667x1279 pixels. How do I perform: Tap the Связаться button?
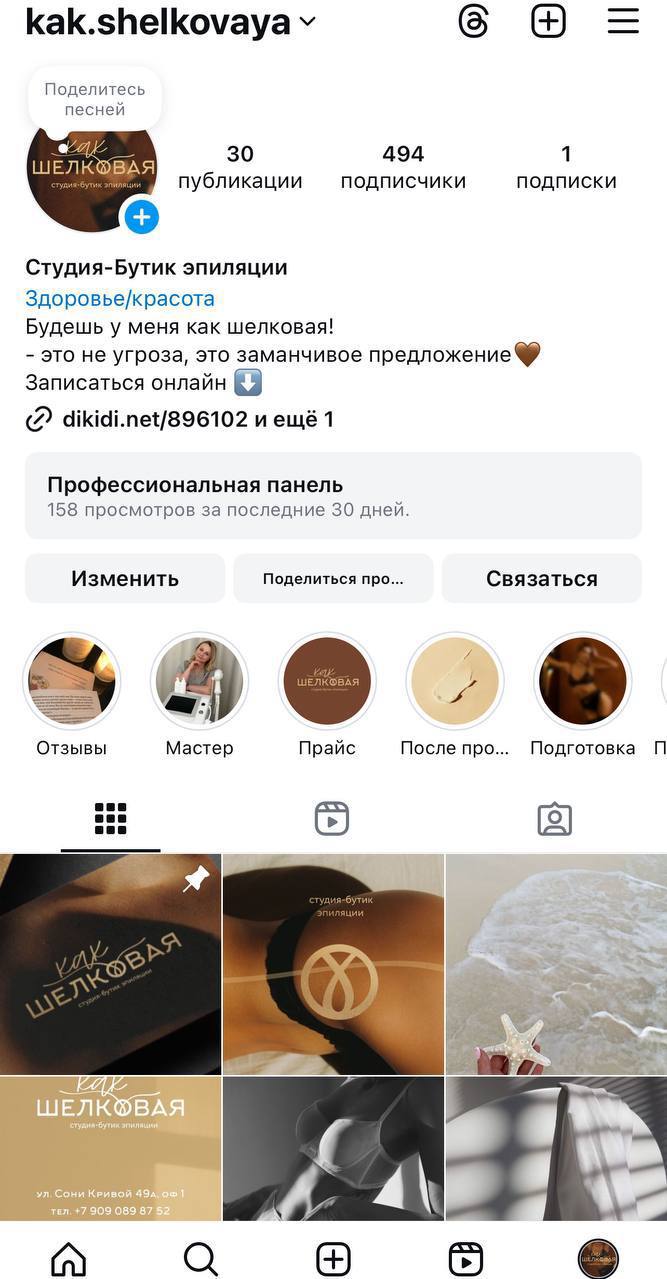(542, 578)
